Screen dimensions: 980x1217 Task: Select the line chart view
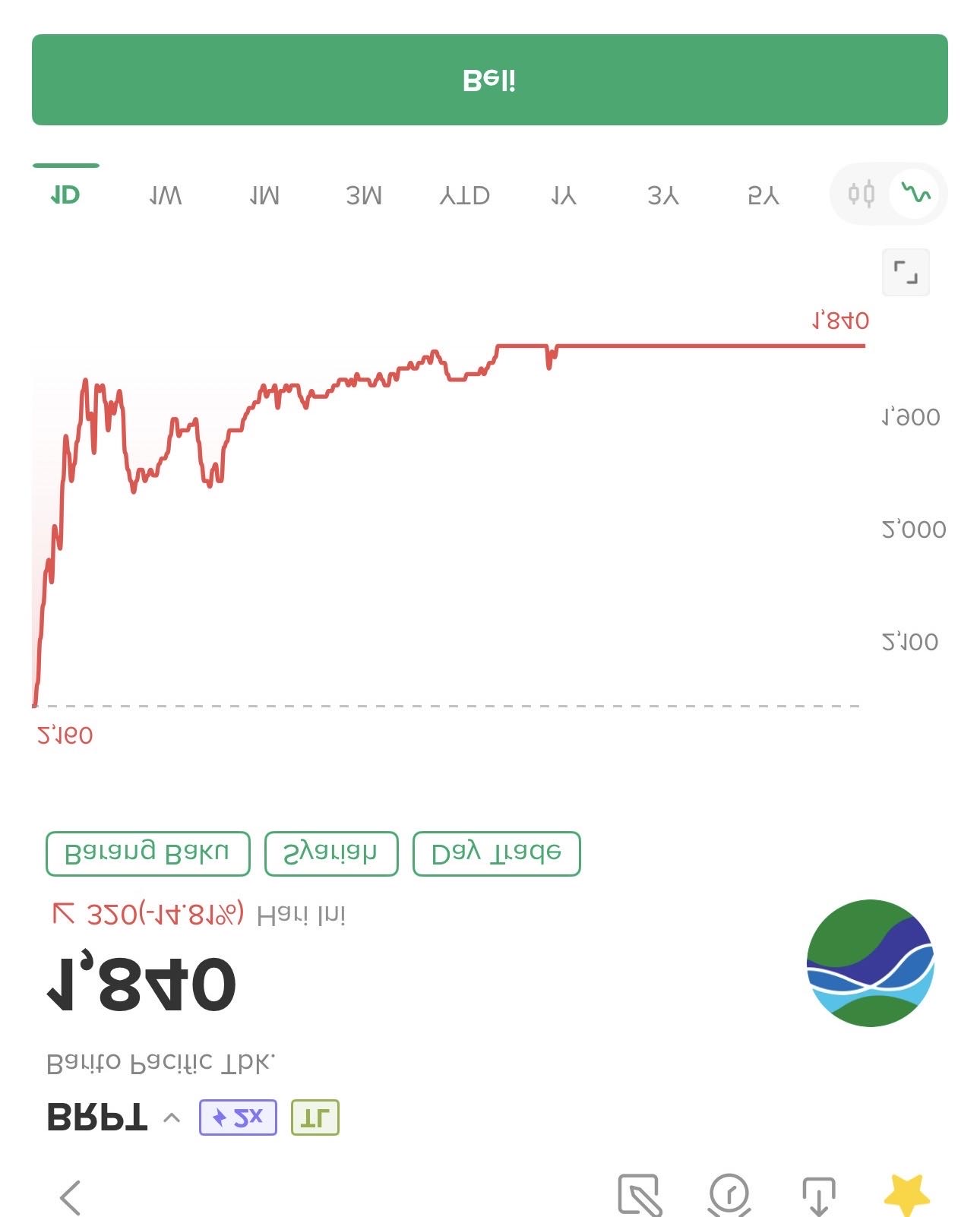click(x=915, y=194)
